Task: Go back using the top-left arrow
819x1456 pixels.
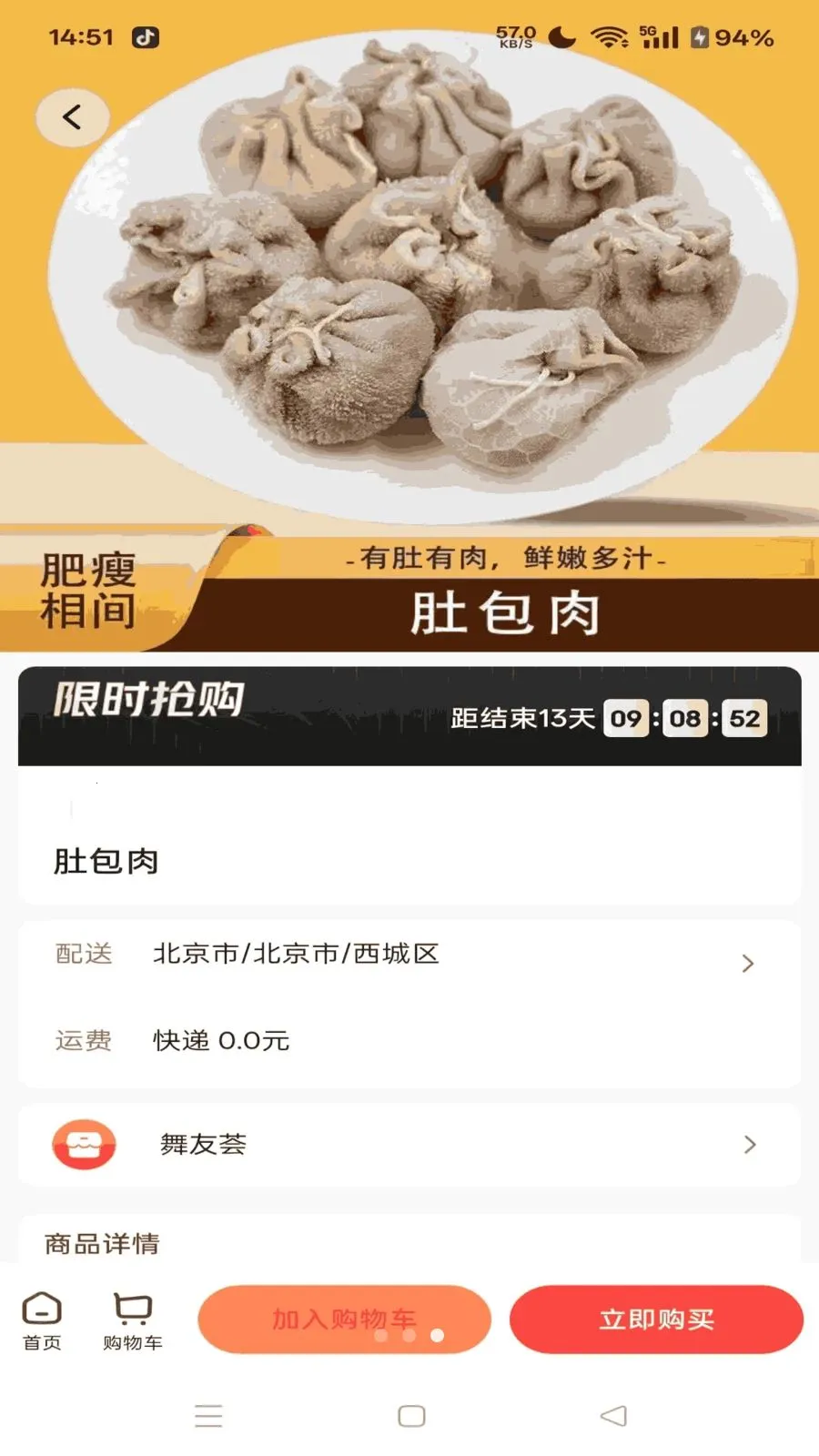Action: pos(72,117)
